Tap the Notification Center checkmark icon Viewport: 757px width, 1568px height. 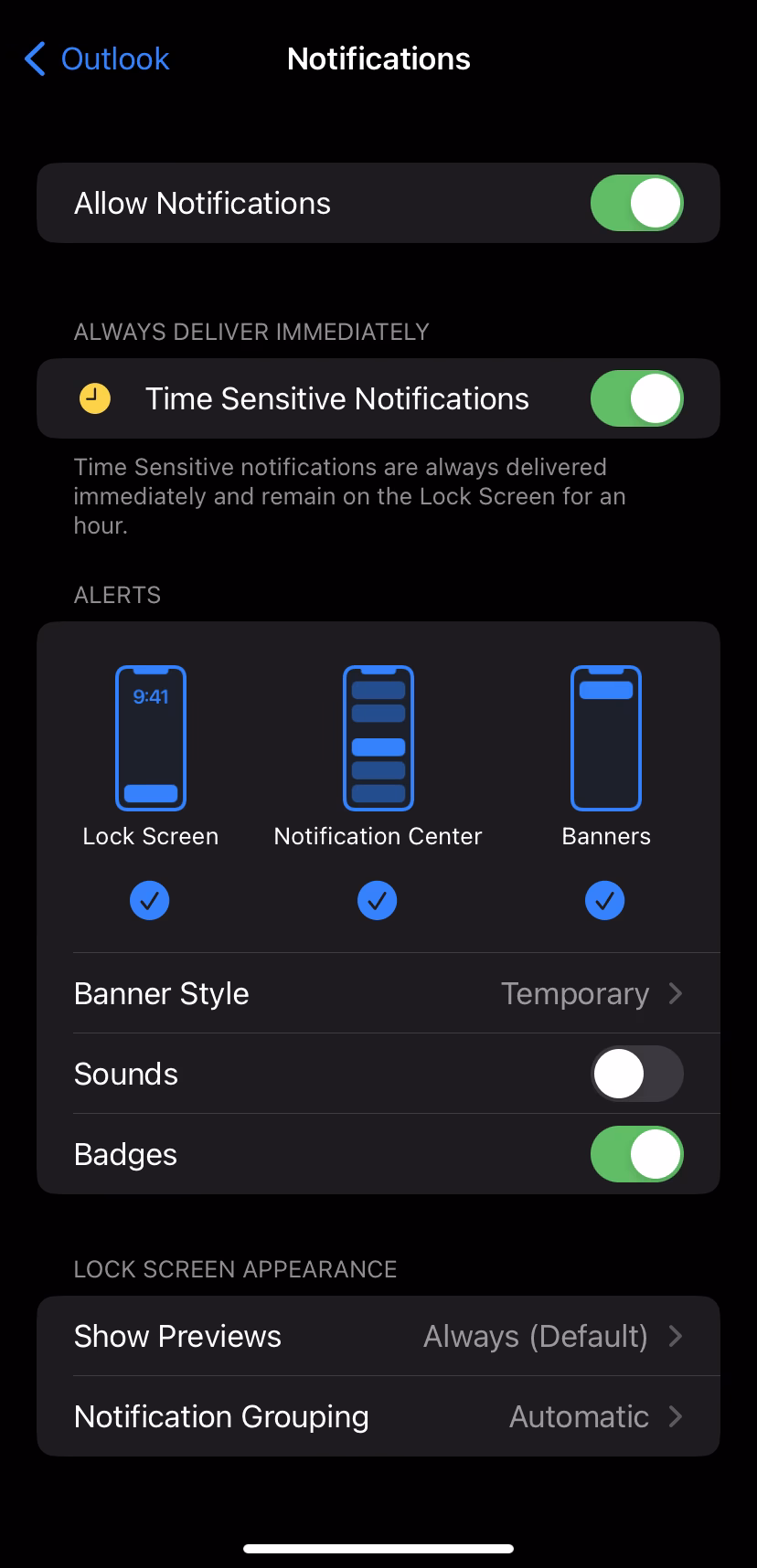point(377,900)
